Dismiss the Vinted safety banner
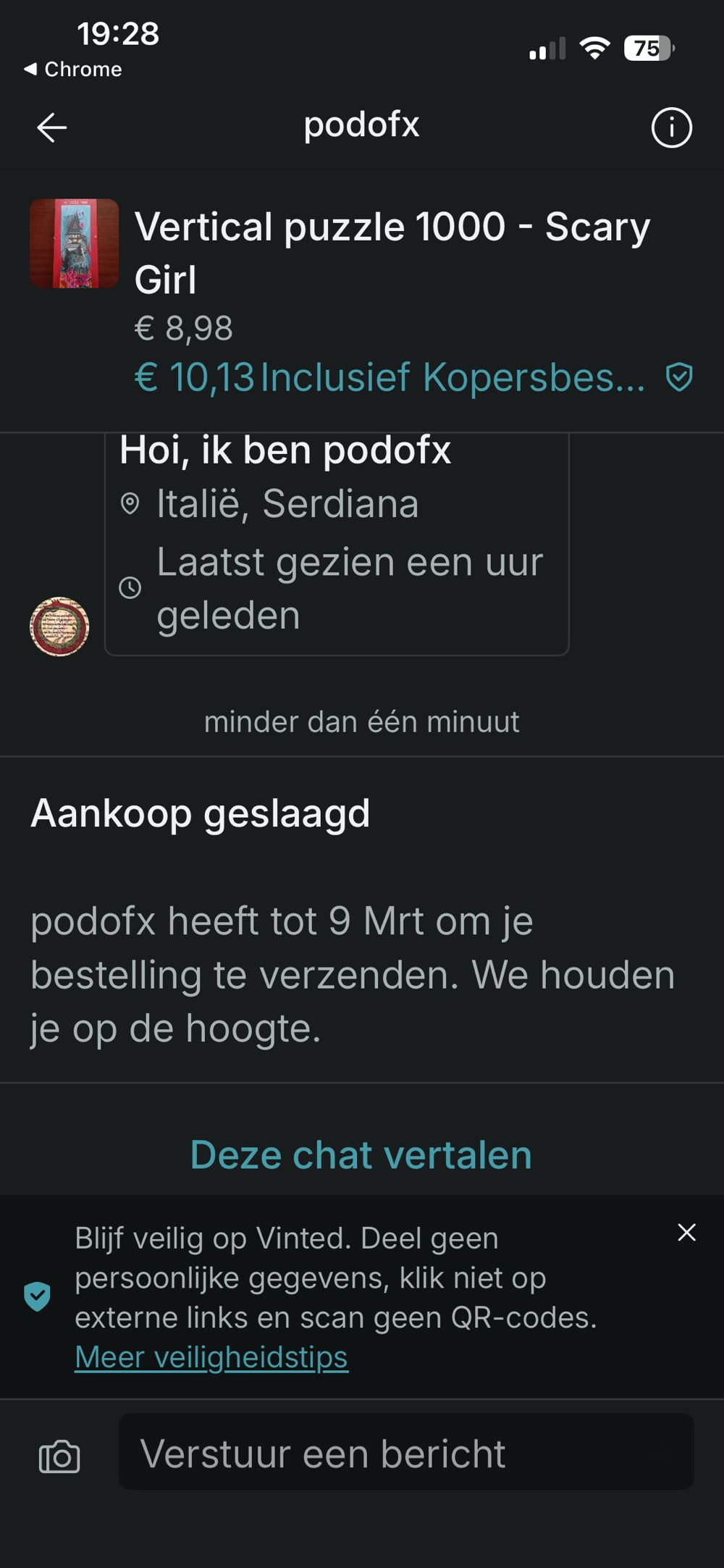This screenshot has height=1568, width=724. (x=686, y=1232)
